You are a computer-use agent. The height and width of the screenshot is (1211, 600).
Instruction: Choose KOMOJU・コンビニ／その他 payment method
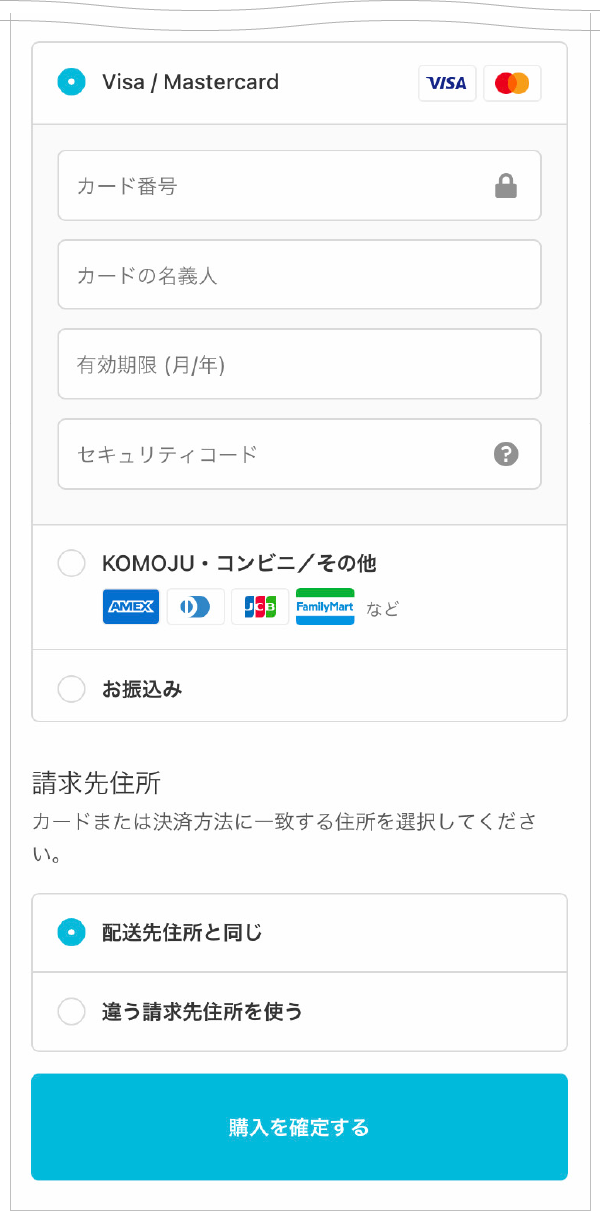click(x=300, y=587)
